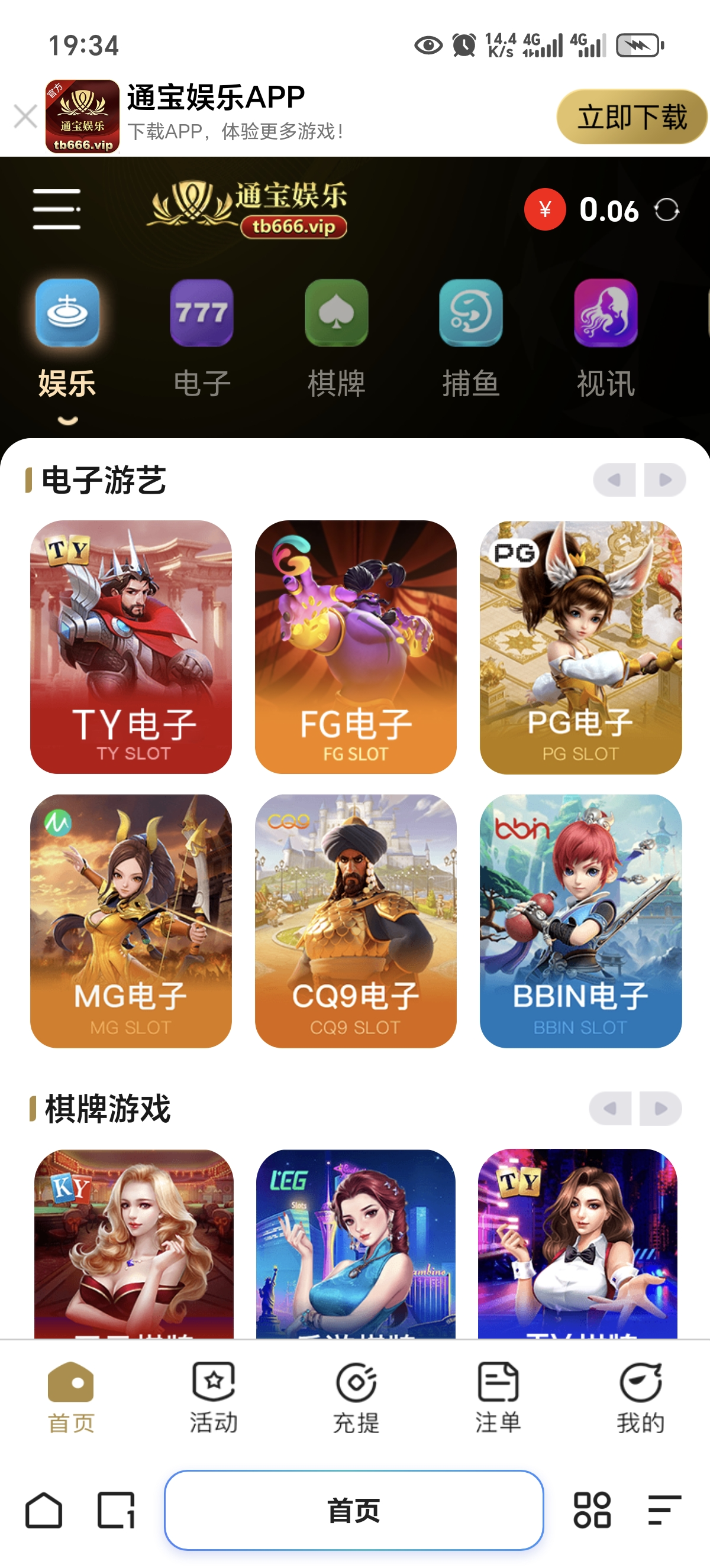The height and width of the screenshot is (1568, 710).
Task: Open the 充提 tab
Action: 356,1398
